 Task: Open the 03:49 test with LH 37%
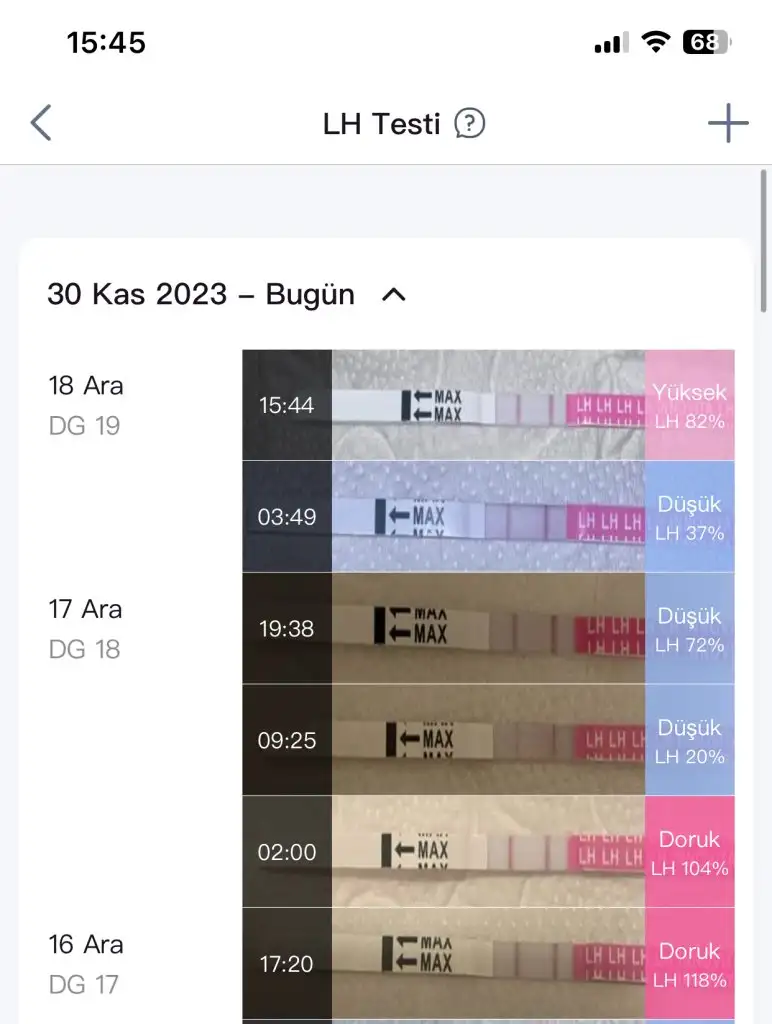coord(488,517)
